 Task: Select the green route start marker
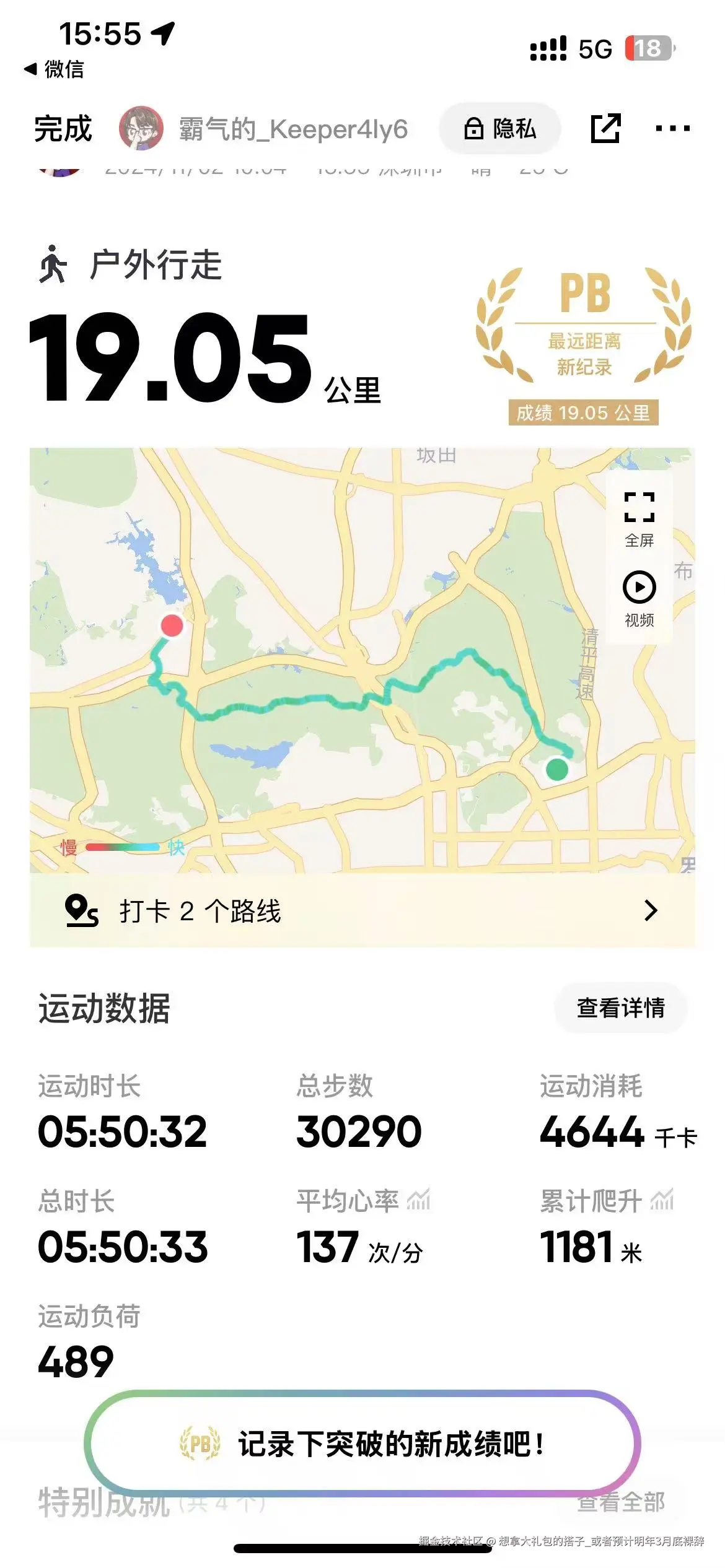(x=557, y=769)
